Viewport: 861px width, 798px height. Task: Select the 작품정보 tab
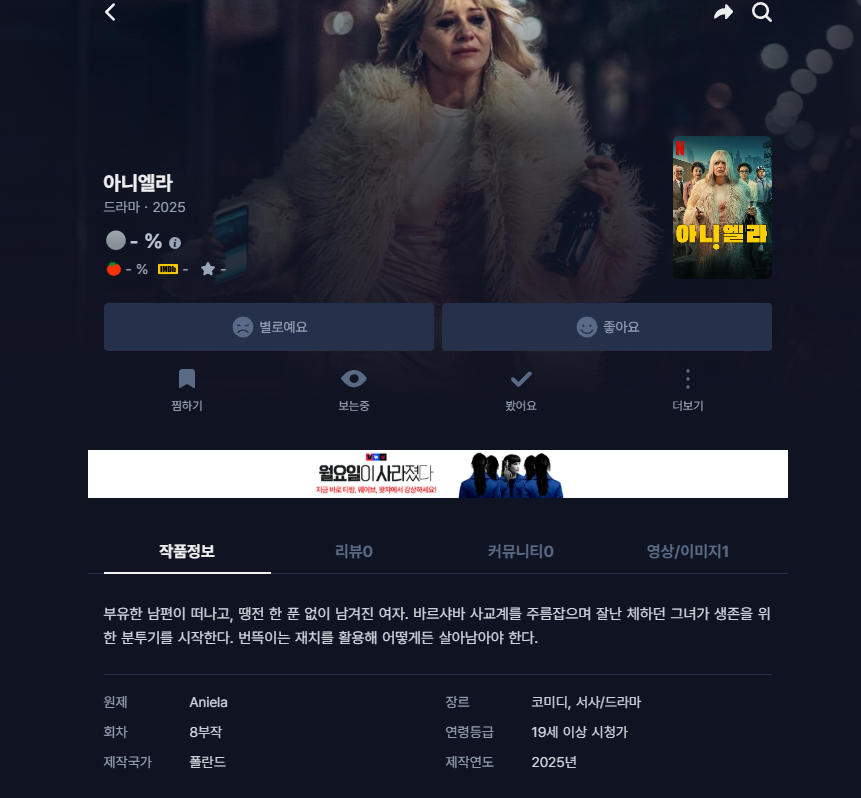click(187, 551)
